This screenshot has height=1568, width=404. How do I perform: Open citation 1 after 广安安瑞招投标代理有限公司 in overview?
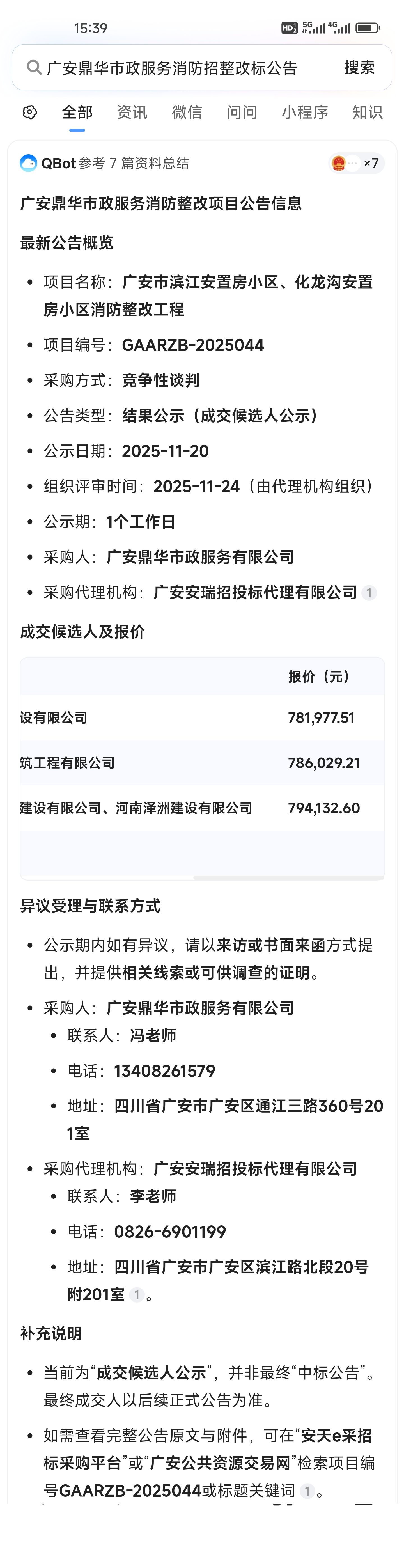click(369, 593)
